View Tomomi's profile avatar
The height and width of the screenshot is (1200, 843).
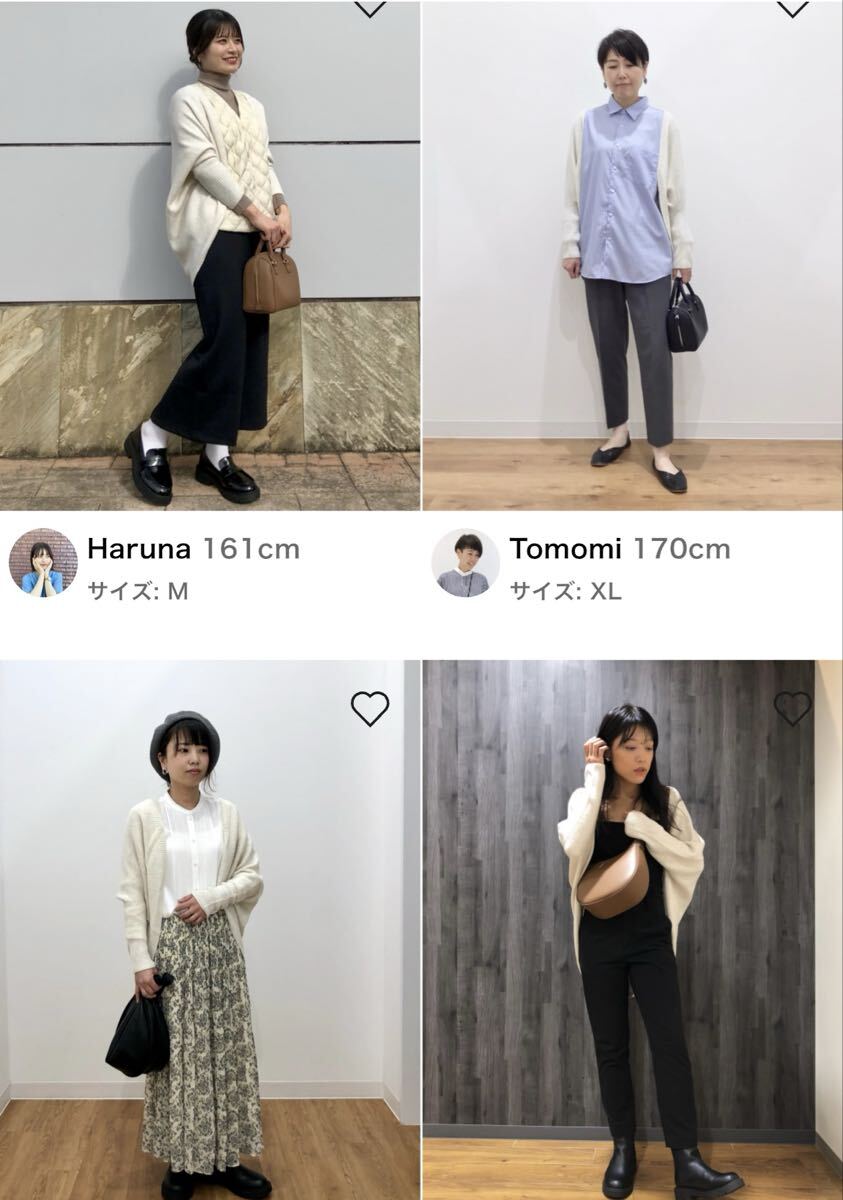point(465,563)
